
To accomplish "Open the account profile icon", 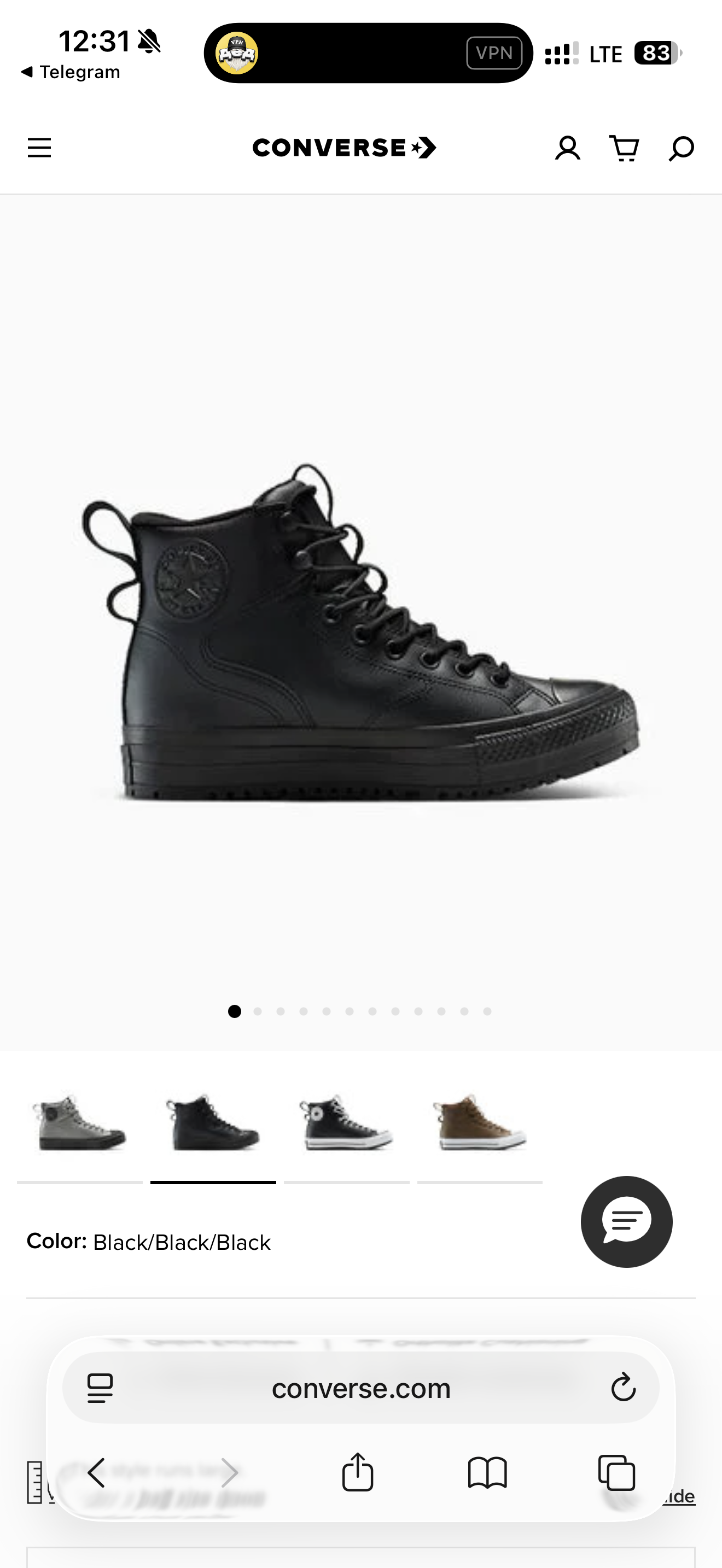I will tap(567, 148).
